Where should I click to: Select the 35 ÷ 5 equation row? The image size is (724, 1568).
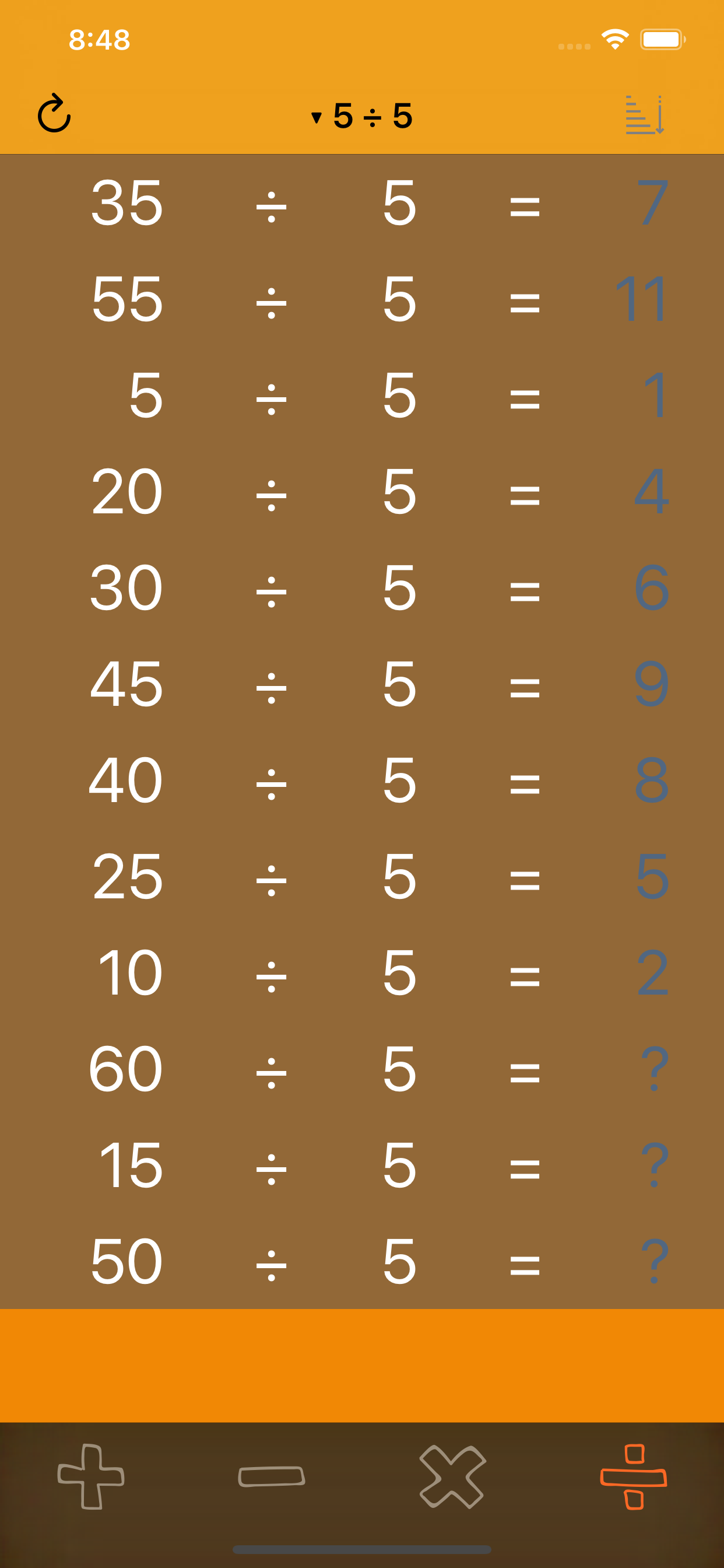click(x=362, y=206)
